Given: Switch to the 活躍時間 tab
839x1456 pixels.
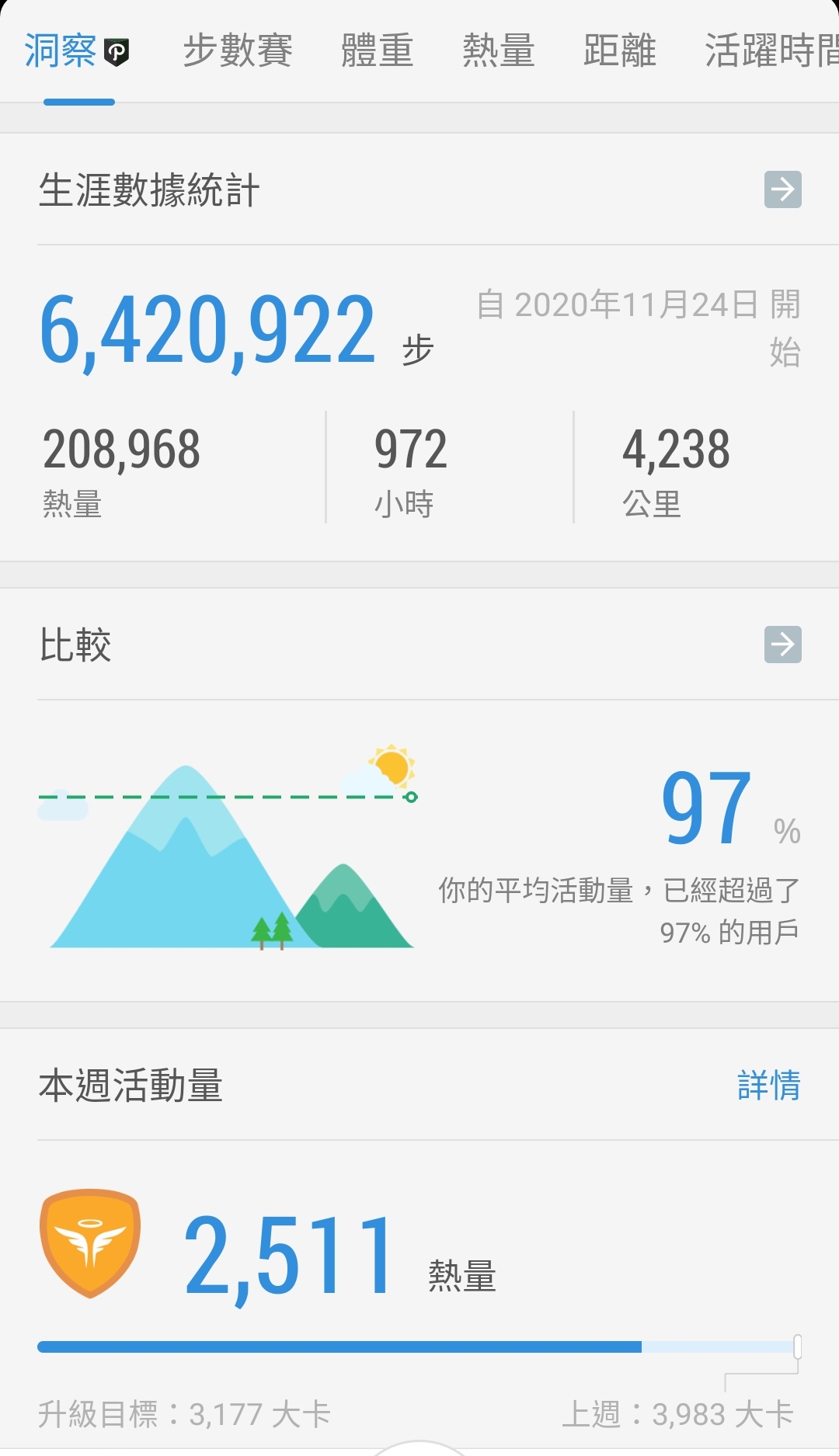Looking at the screenshot, I should 771,51.
